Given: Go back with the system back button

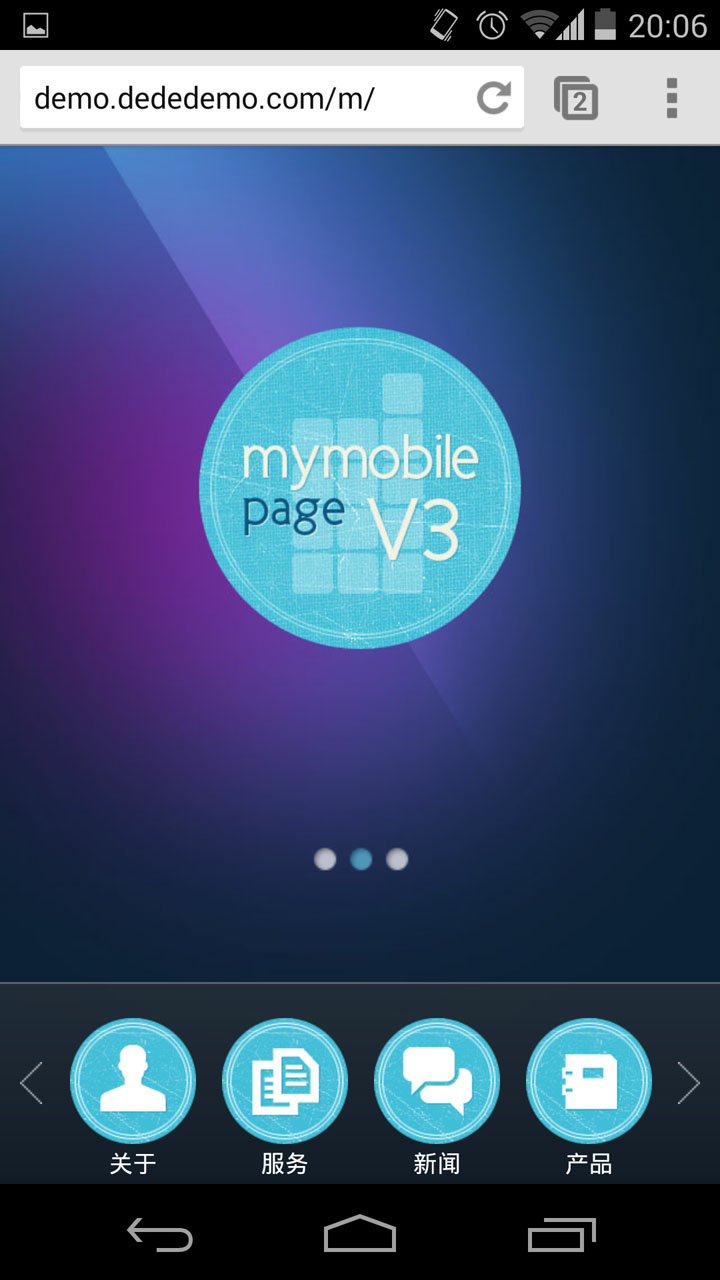Looking at the screenshot, I should (160, 1234).
